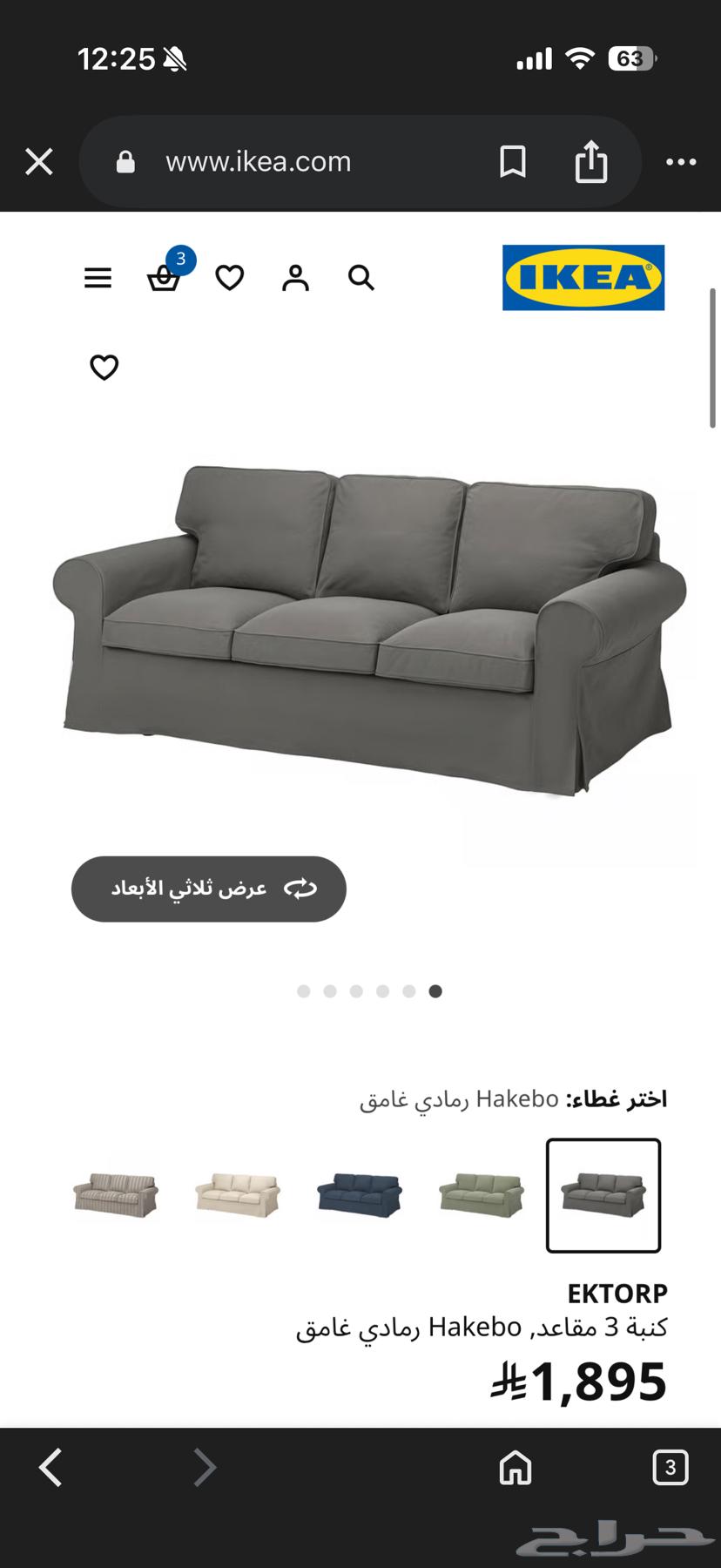The height and width of the screenshot is (1568, 721).
Task: Open the EKTORP product name link
Action: coord(617,1293)
